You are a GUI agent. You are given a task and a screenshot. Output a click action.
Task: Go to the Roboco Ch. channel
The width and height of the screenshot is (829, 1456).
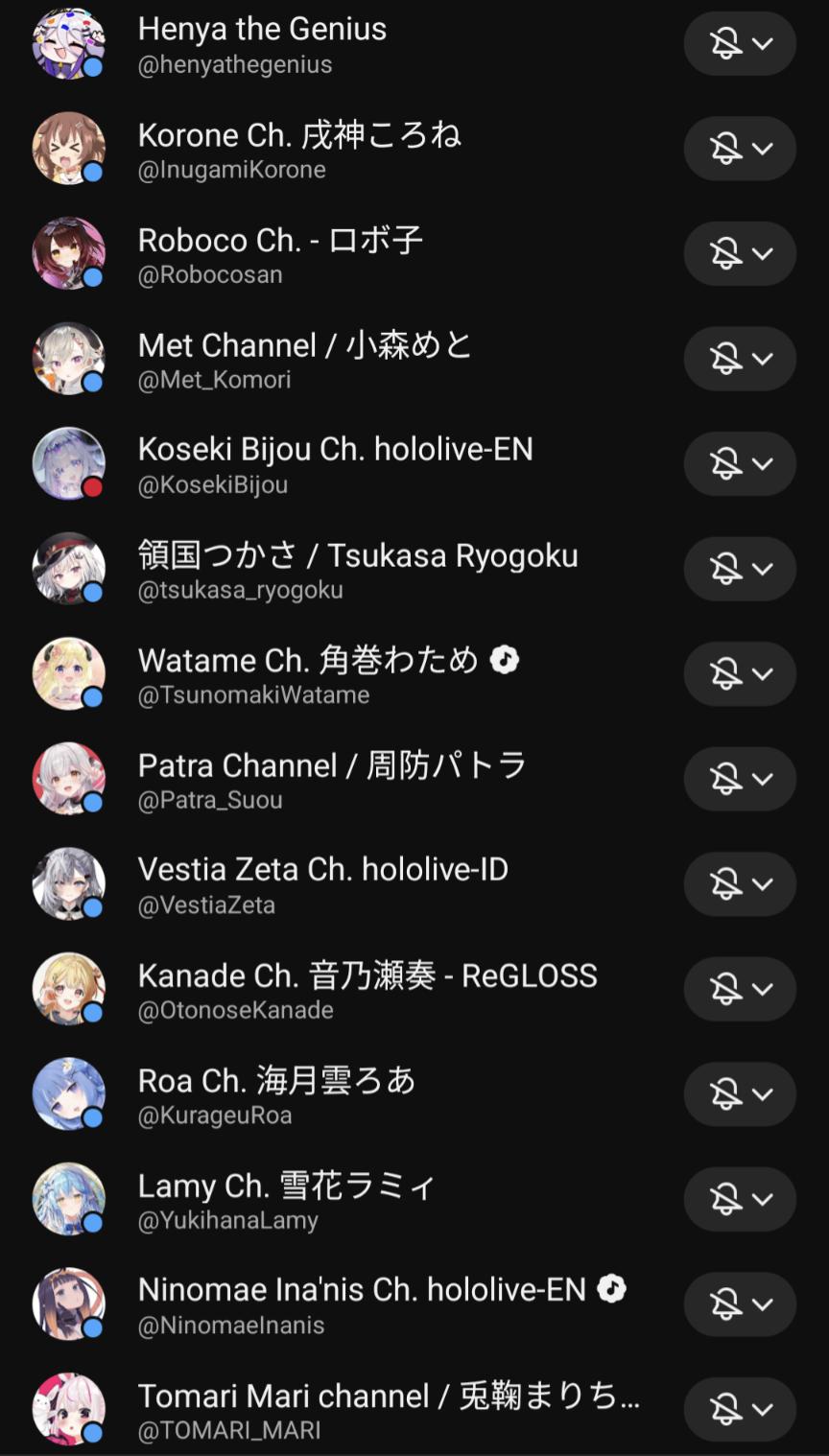(x=280, y=253)
